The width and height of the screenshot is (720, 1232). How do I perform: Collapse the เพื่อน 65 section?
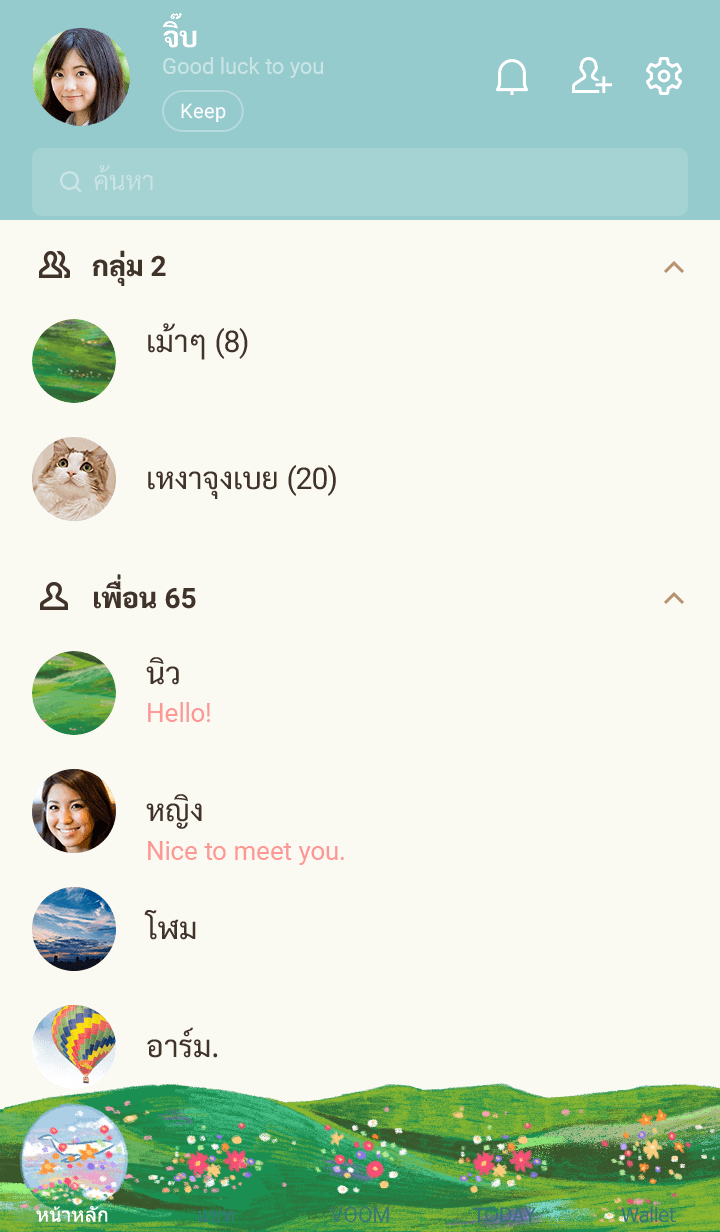[x=674, y=599]
